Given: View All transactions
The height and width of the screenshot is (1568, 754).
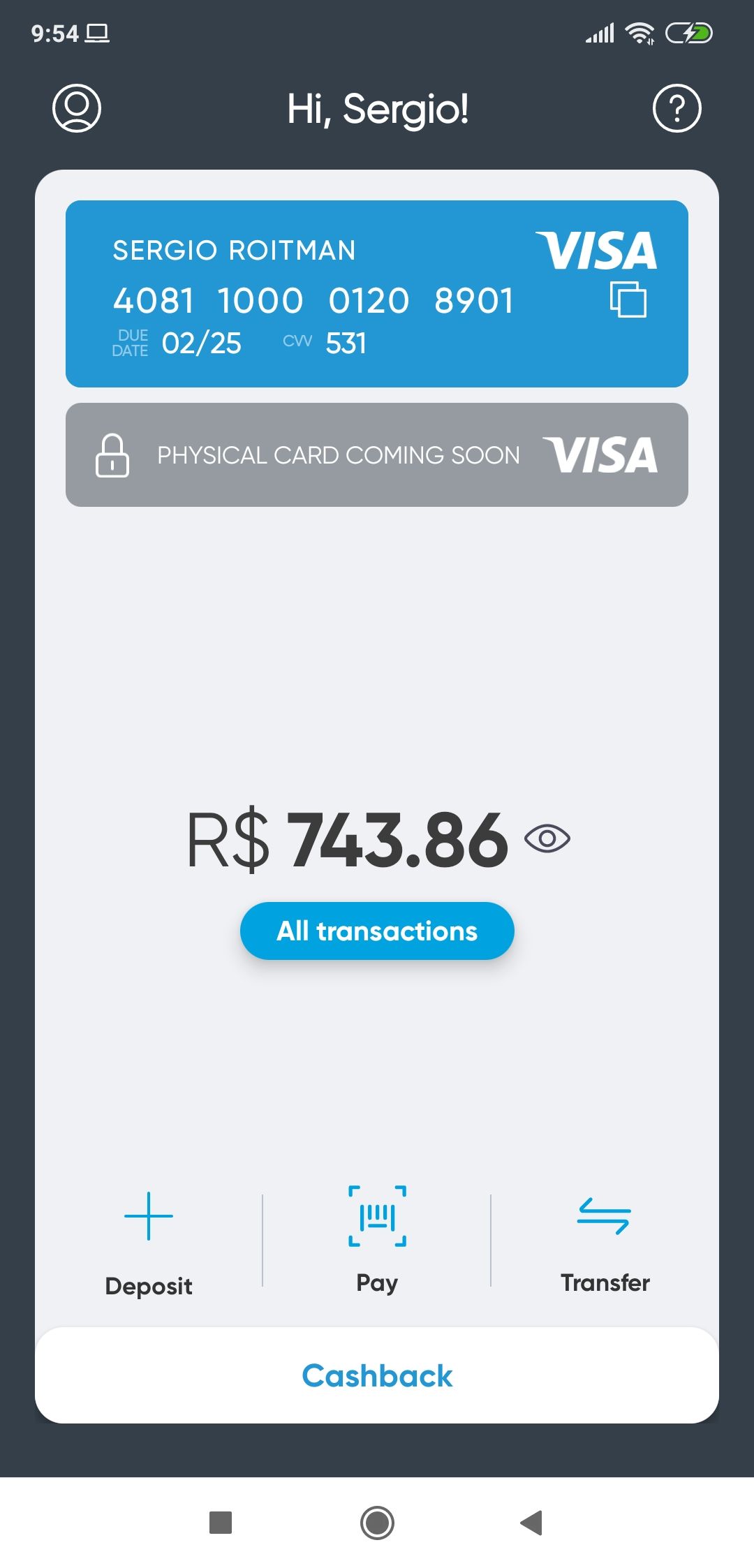Looking at the screenshot, I should (x=377, y=931).
